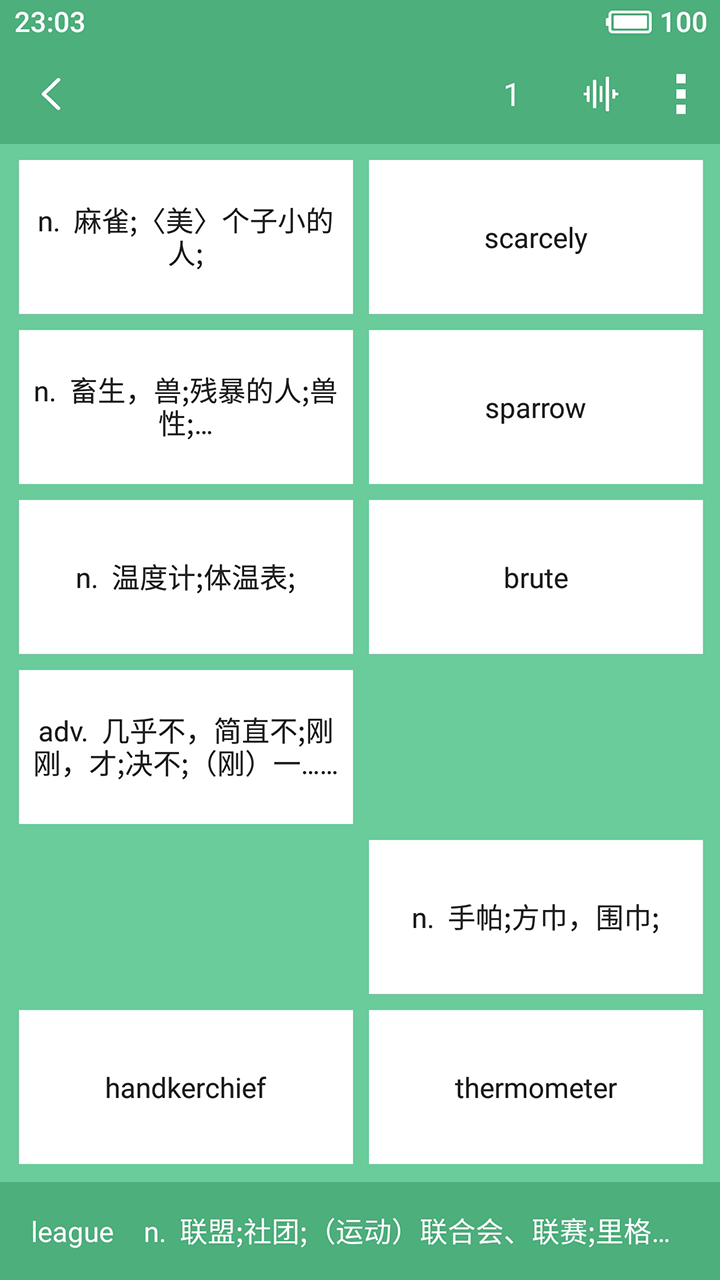Select the handkerchief word card

186,1088
